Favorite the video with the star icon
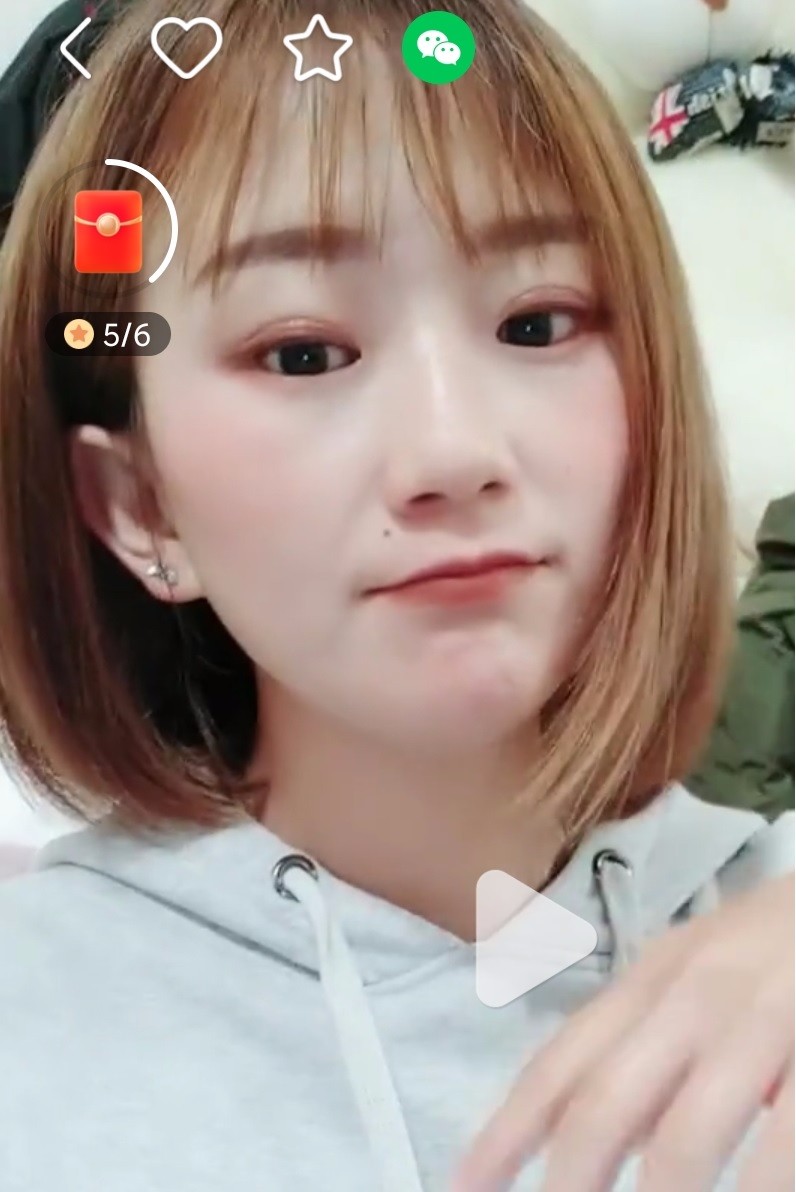796x1192 pixels. pyautogui.click(x=318, y=49)
